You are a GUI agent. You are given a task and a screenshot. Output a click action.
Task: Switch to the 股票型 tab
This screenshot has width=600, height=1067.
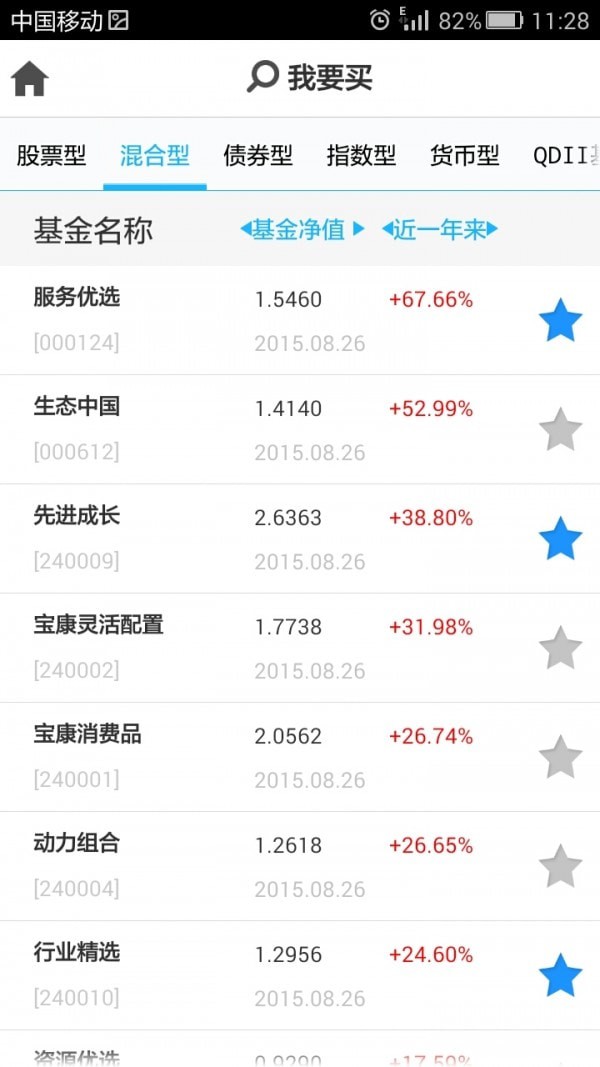click(x=51, y=155)
